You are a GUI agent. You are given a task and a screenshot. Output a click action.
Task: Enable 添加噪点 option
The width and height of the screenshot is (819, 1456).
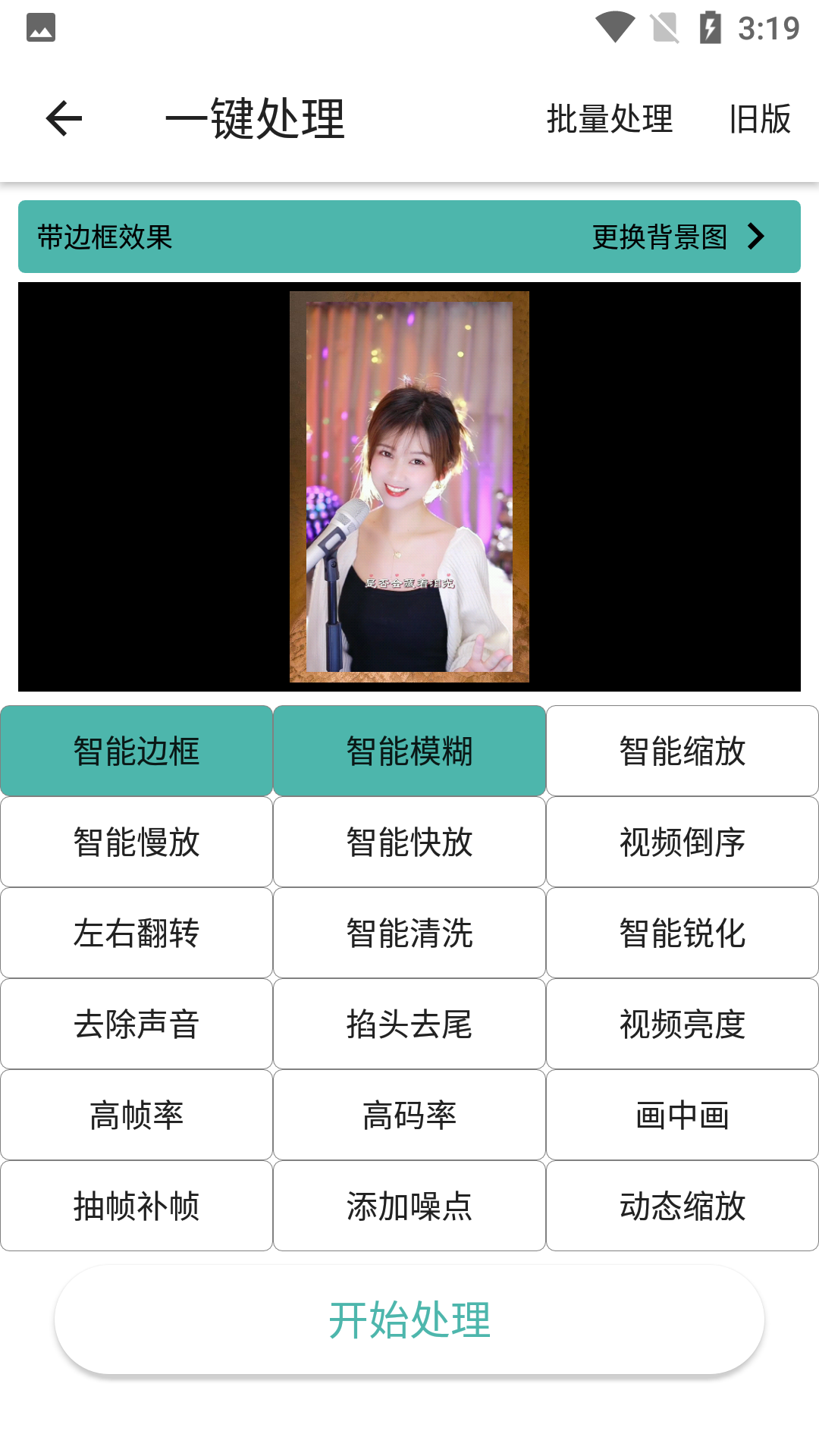pos(409,1205)
